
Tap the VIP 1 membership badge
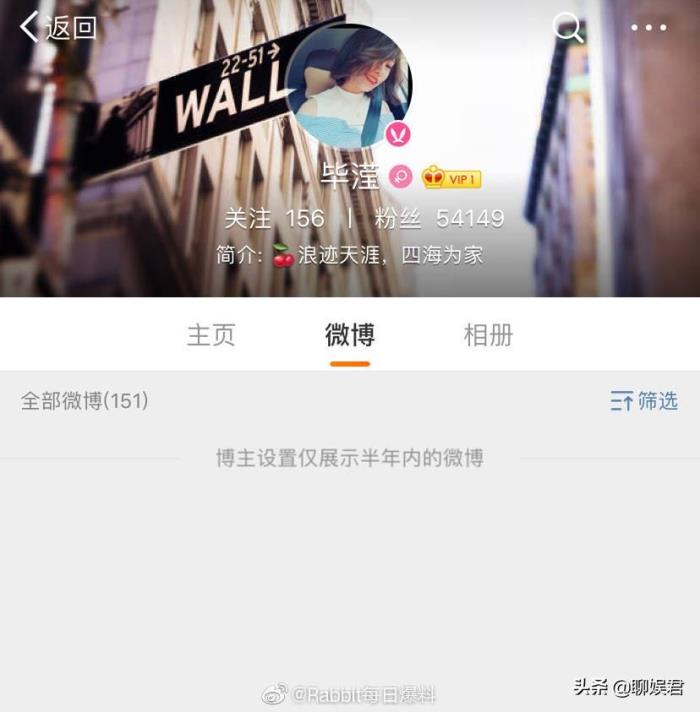tap(452, 178)
